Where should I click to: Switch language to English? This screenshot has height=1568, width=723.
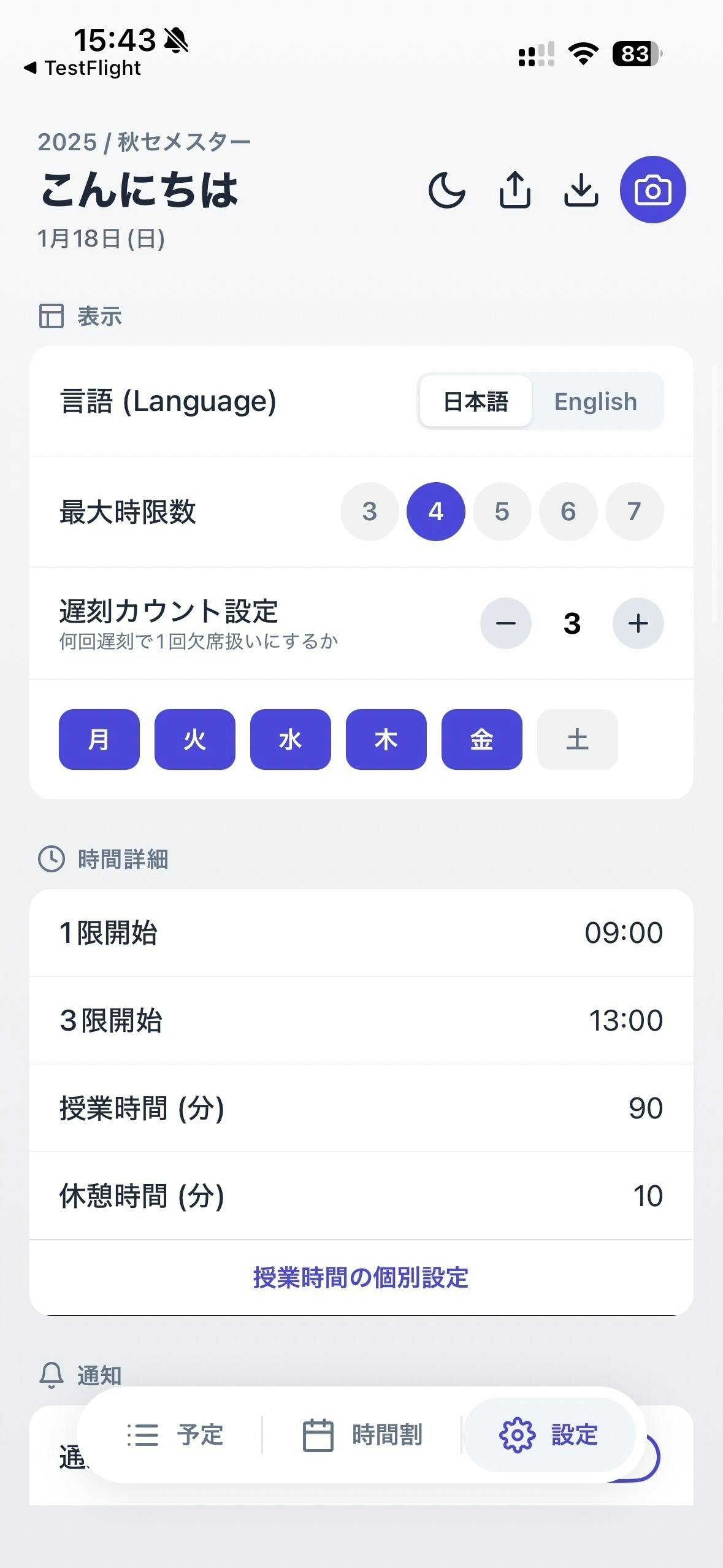(595, 402)
